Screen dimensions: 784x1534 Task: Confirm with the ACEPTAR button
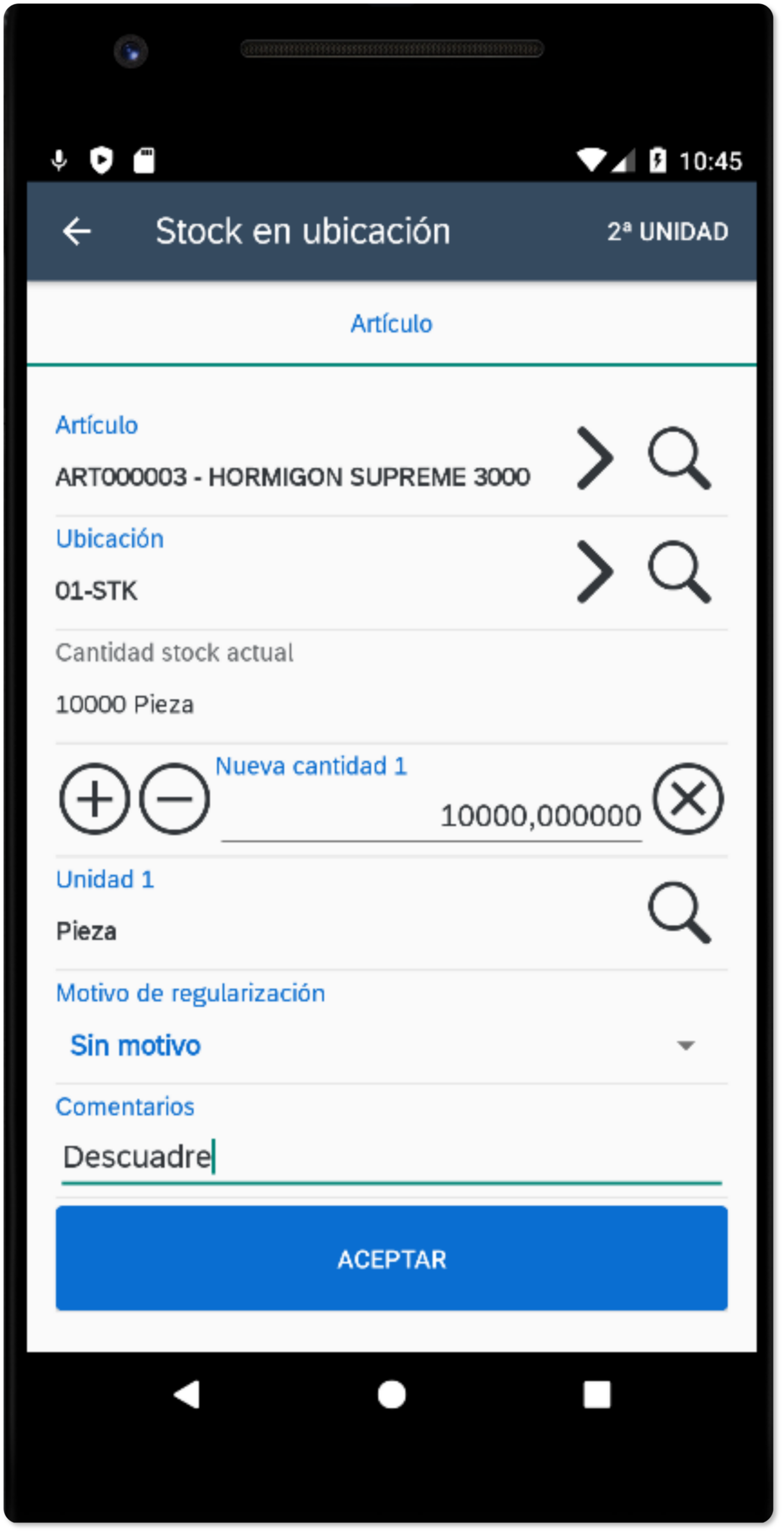tap(392, 1259)
